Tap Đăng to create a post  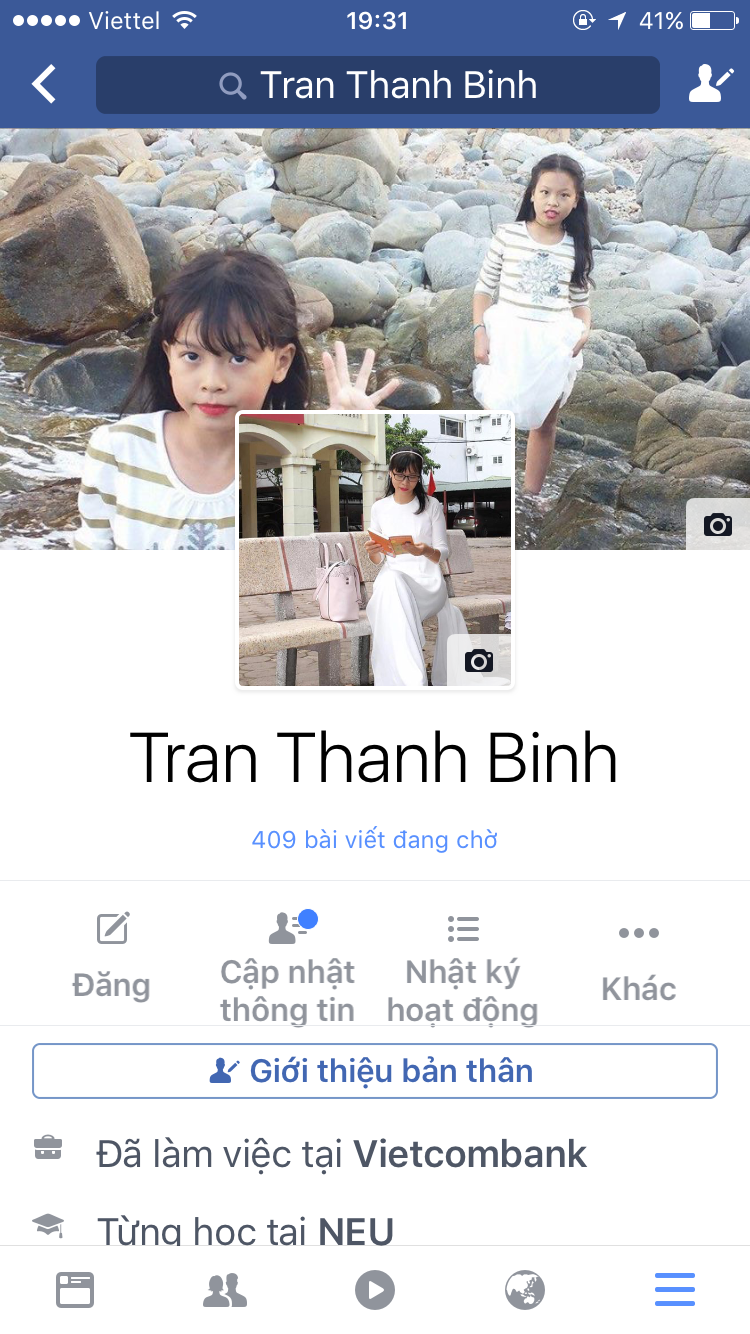[x=112, y=957]
